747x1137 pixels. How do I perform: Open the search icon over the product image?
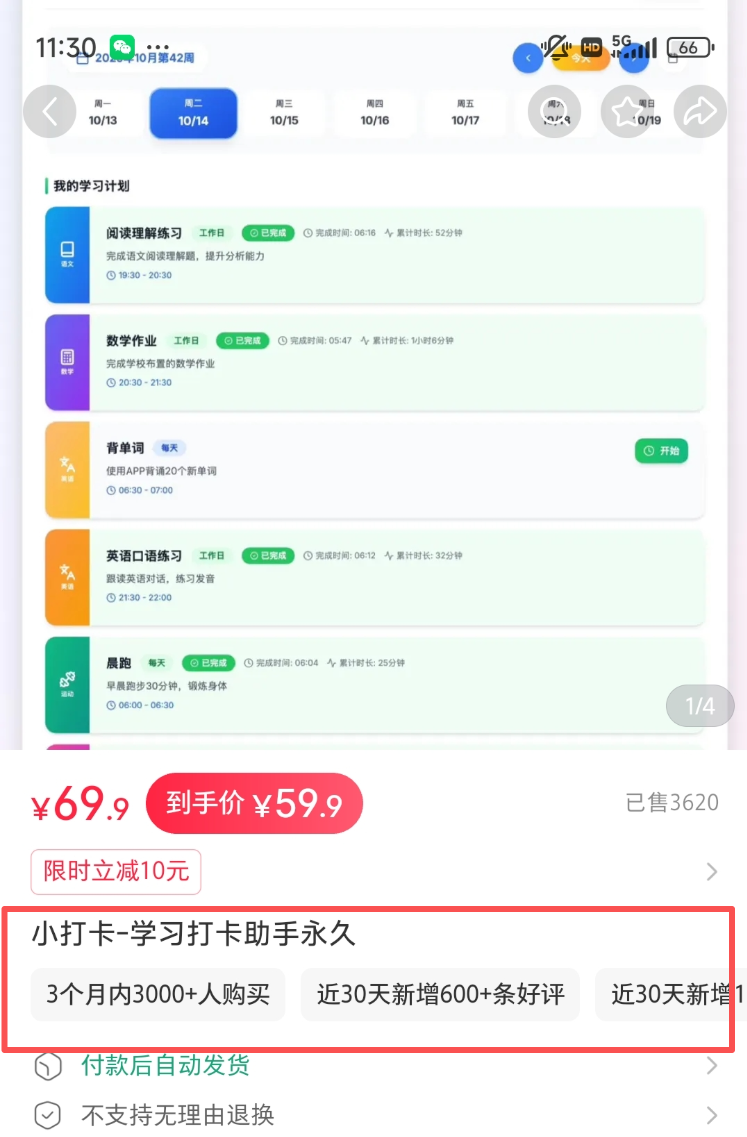[553, 112]
